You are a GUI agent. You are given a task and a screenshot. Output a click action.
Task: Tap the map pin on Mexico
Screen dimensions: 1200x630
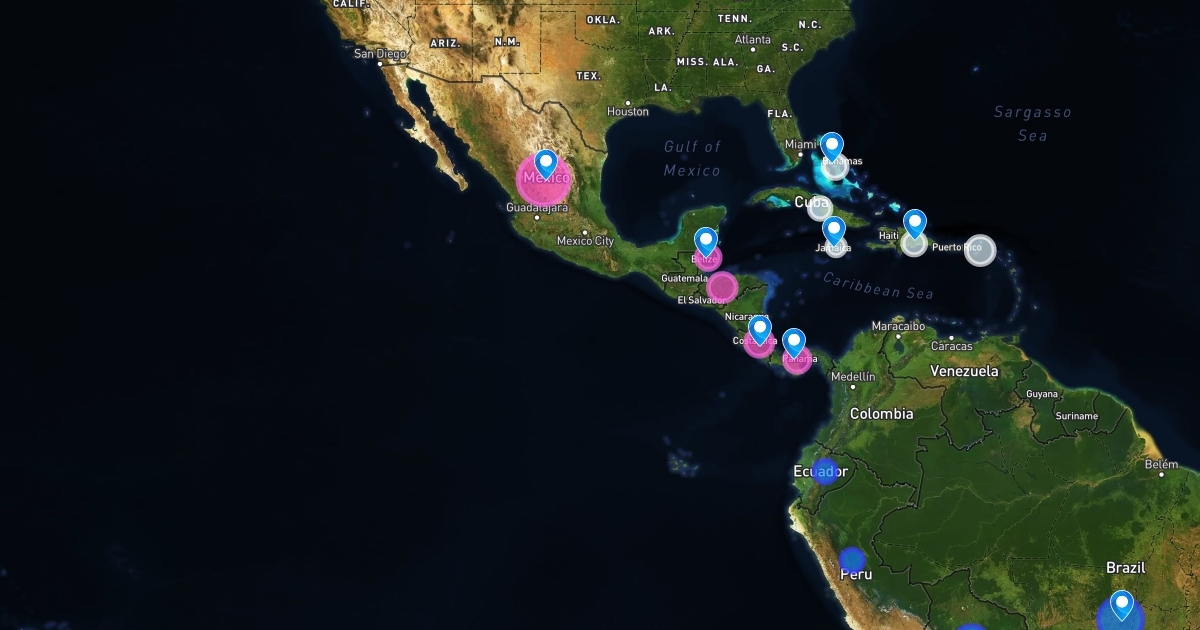pos(545,163)
